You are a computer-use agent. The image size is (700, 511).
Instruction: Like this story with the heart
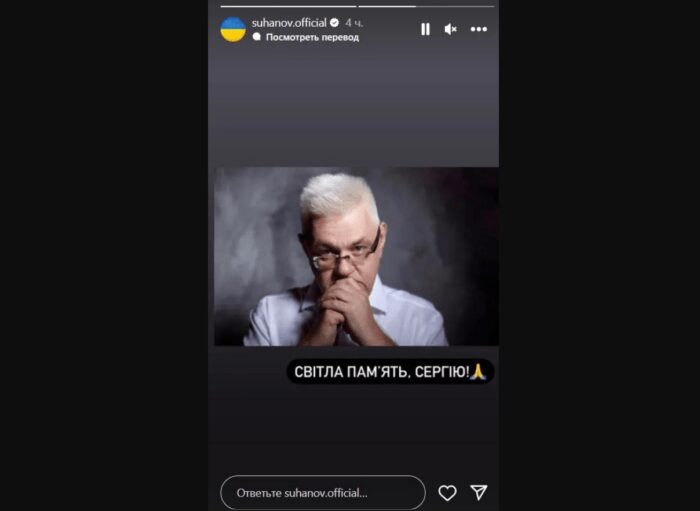[x=447, y=492]
